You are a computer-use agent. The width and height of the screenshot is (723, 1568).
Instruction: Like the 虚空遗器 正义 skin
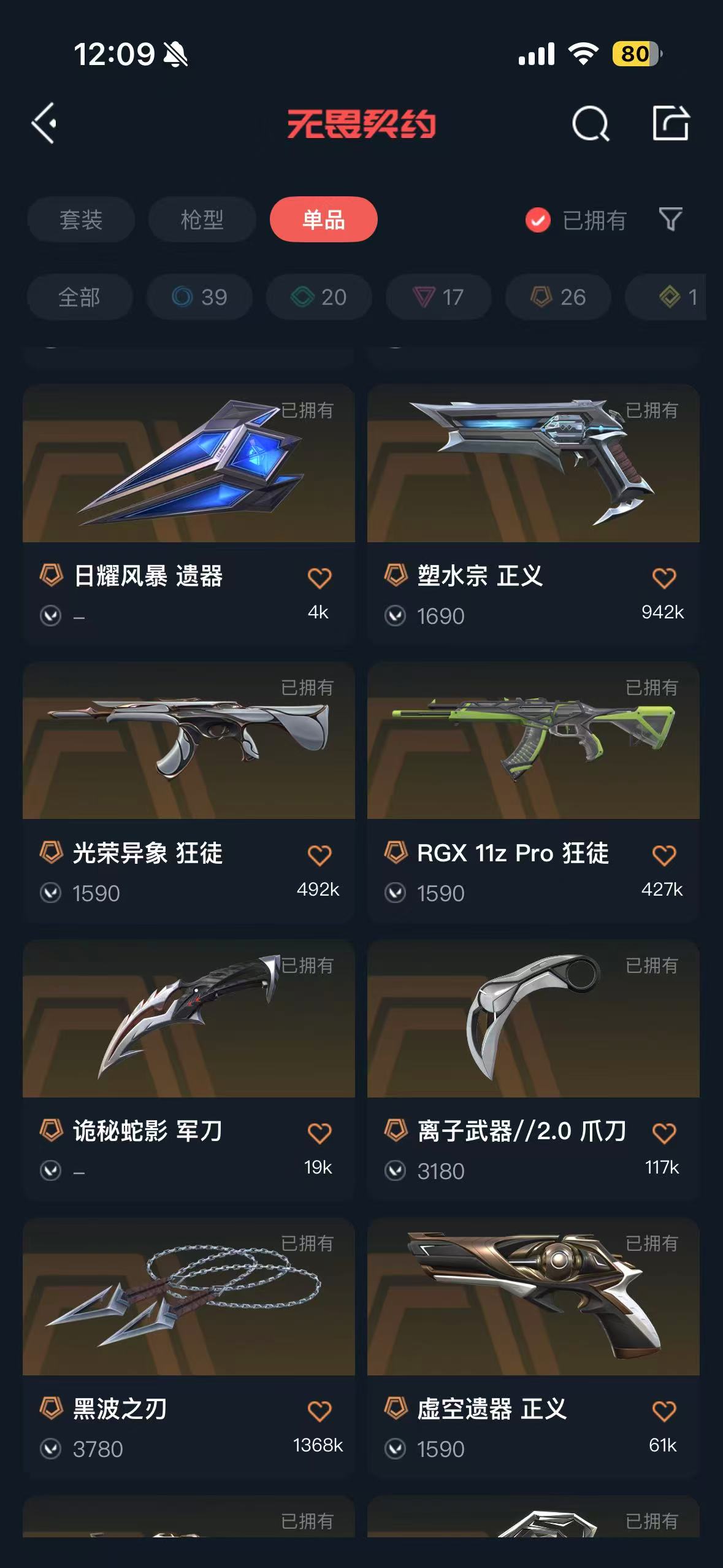tap(664, 1411)
